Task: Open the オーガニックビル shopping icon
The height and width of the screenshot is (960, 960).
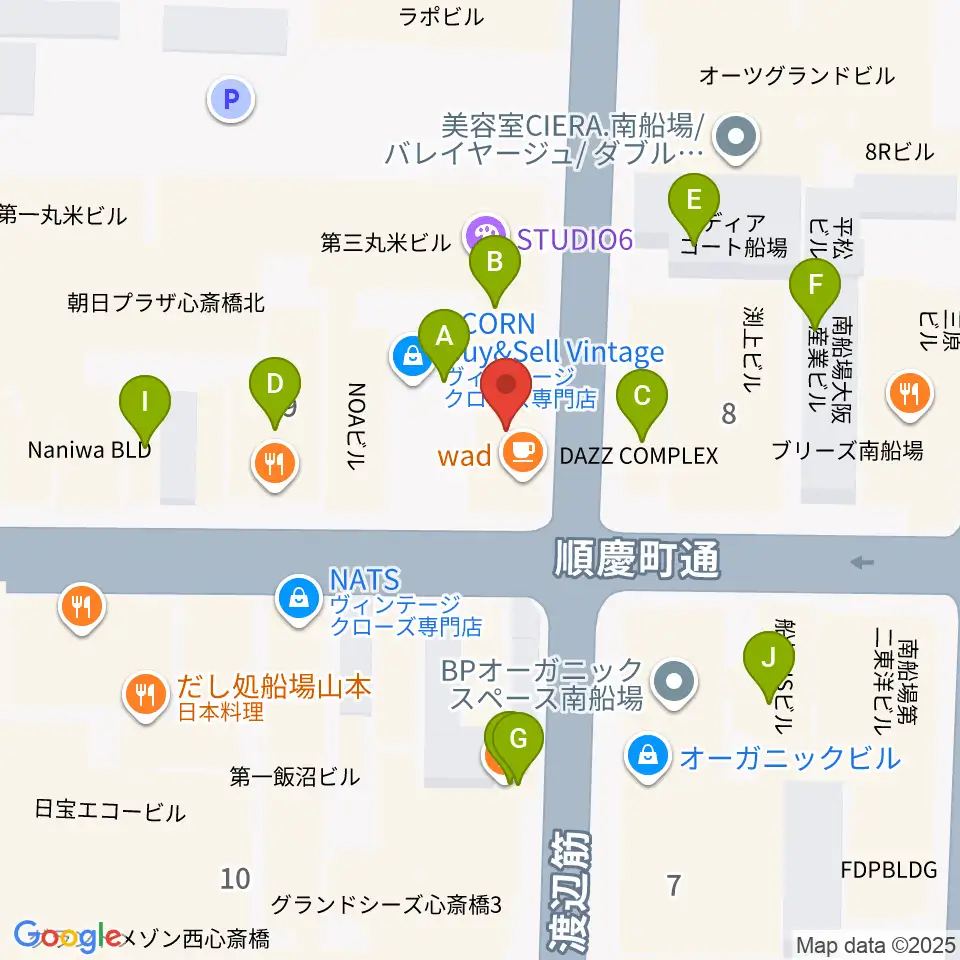Action: tap(649, 756)
